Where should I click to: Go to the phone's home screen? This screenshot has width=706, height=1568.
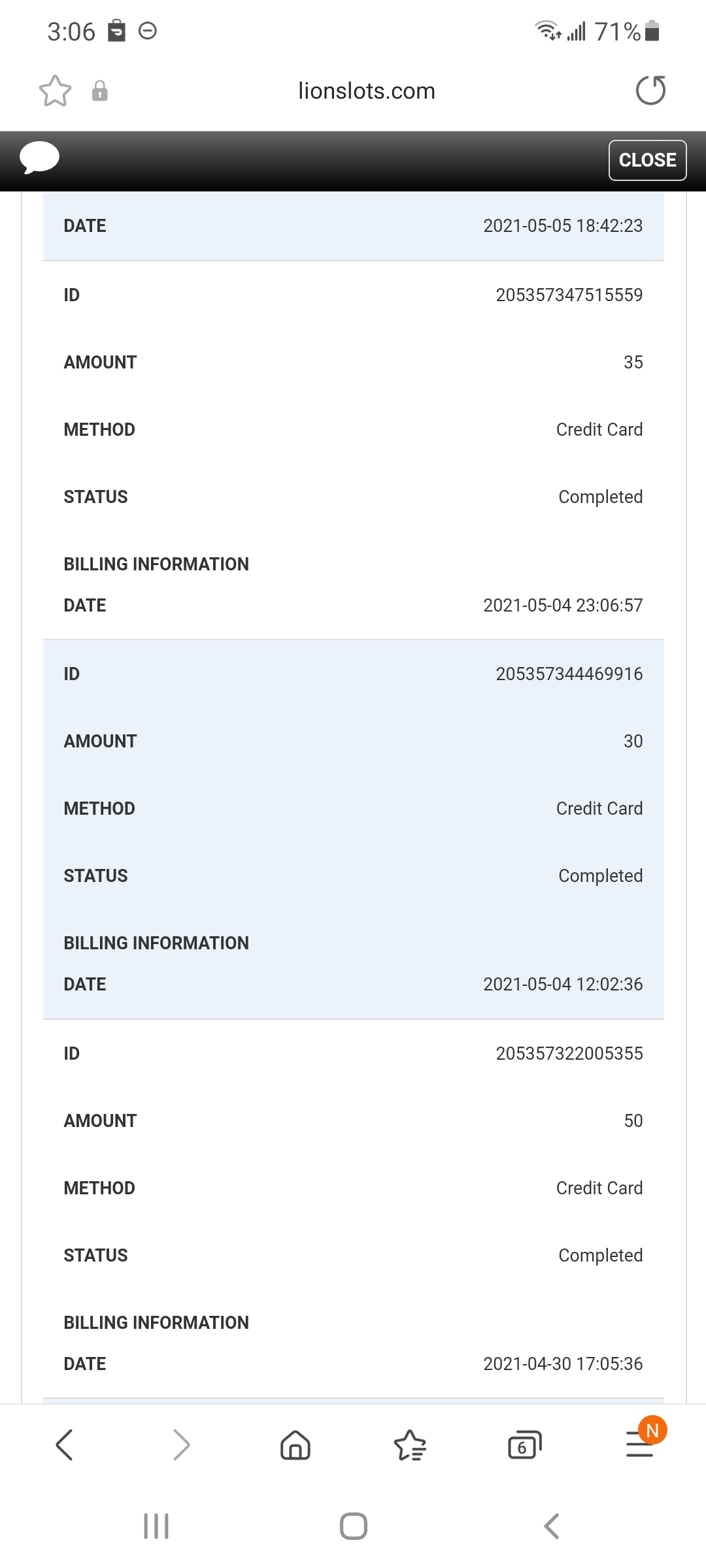point(354,1526)
